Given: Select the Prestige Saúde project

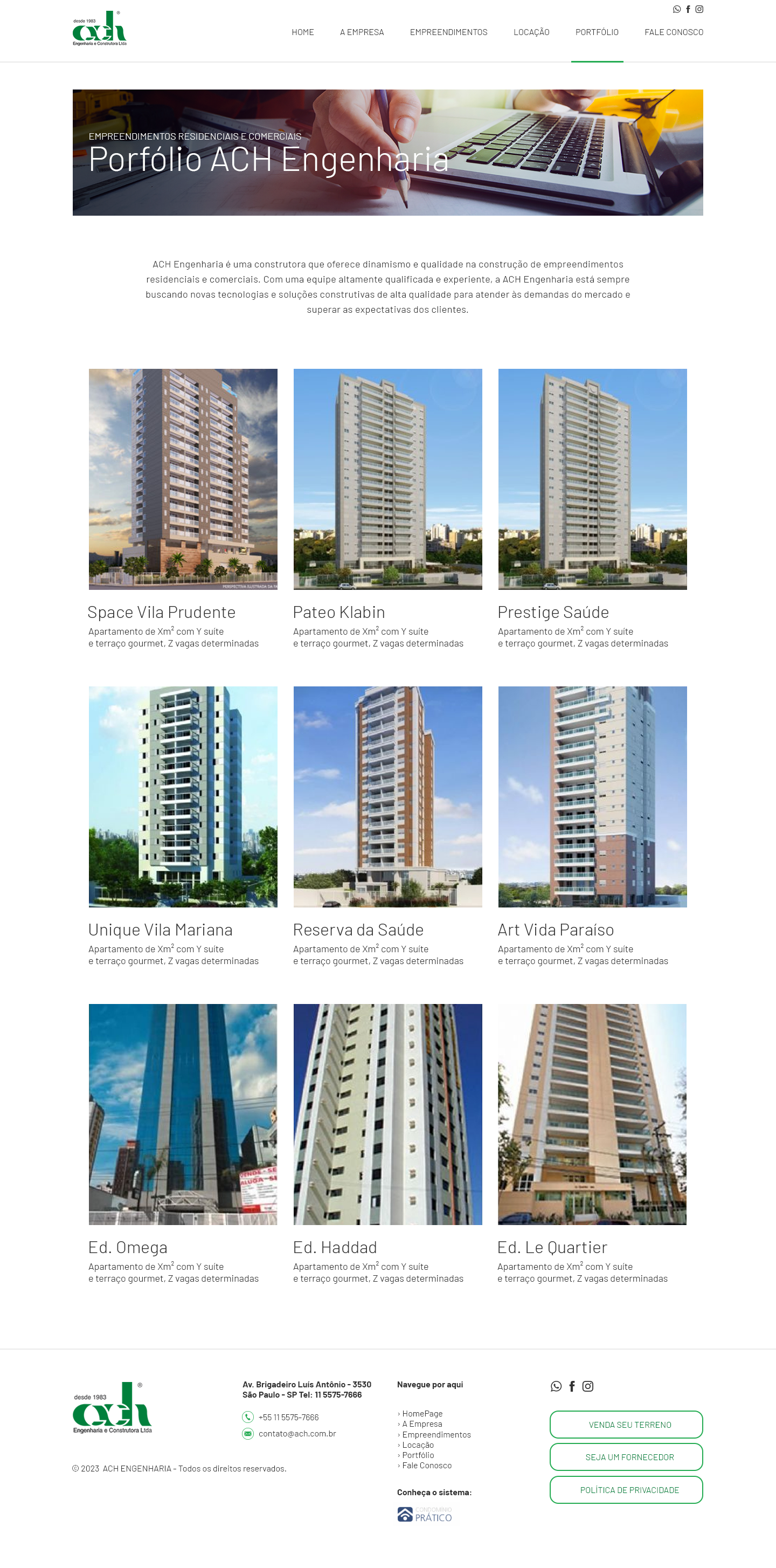Looking at the screenshot, I should coord(592,479).
